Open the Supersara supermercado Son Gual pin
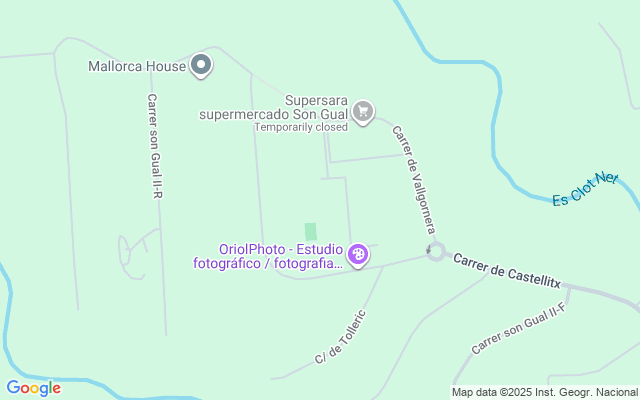 coord(363,112)
